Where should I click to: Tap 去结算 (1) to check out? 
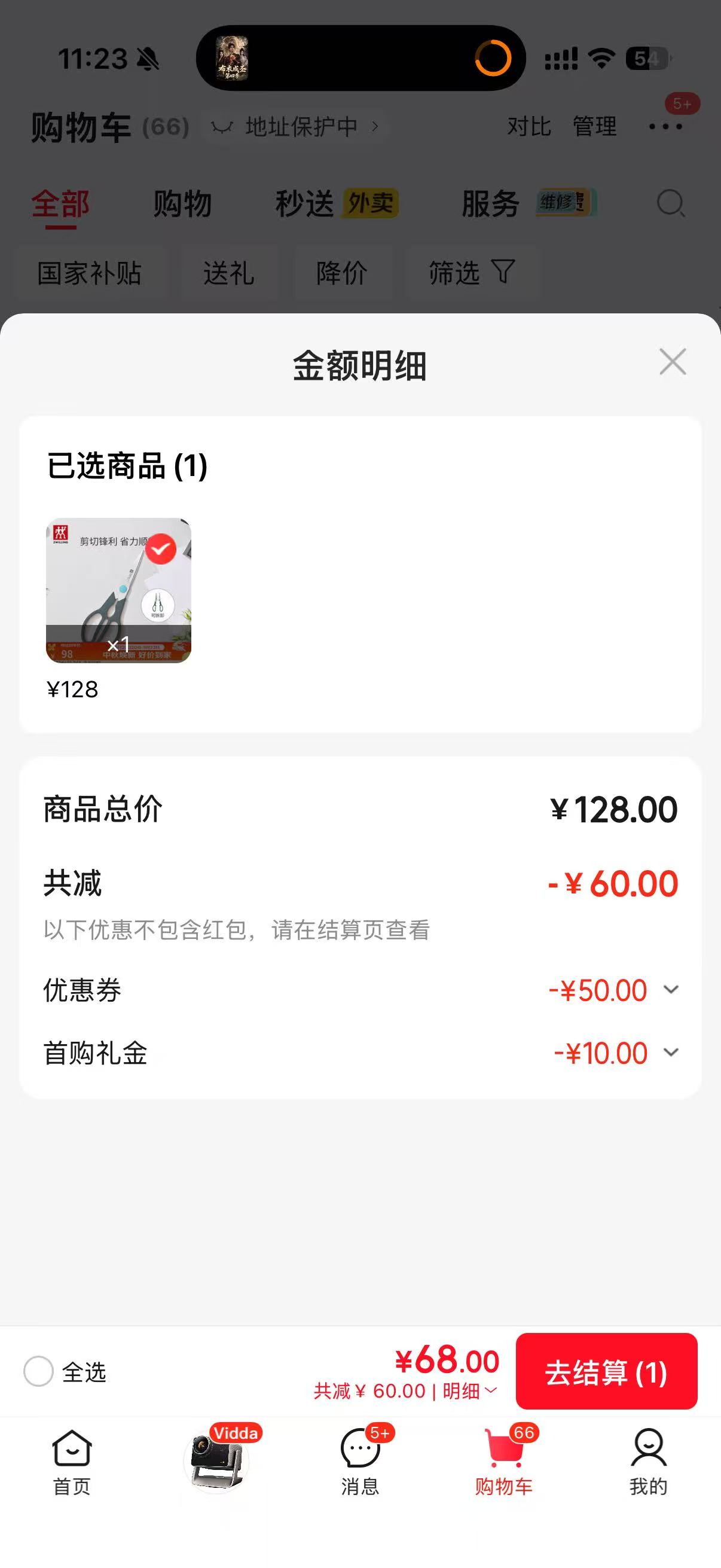click(x=606, y=1371)
